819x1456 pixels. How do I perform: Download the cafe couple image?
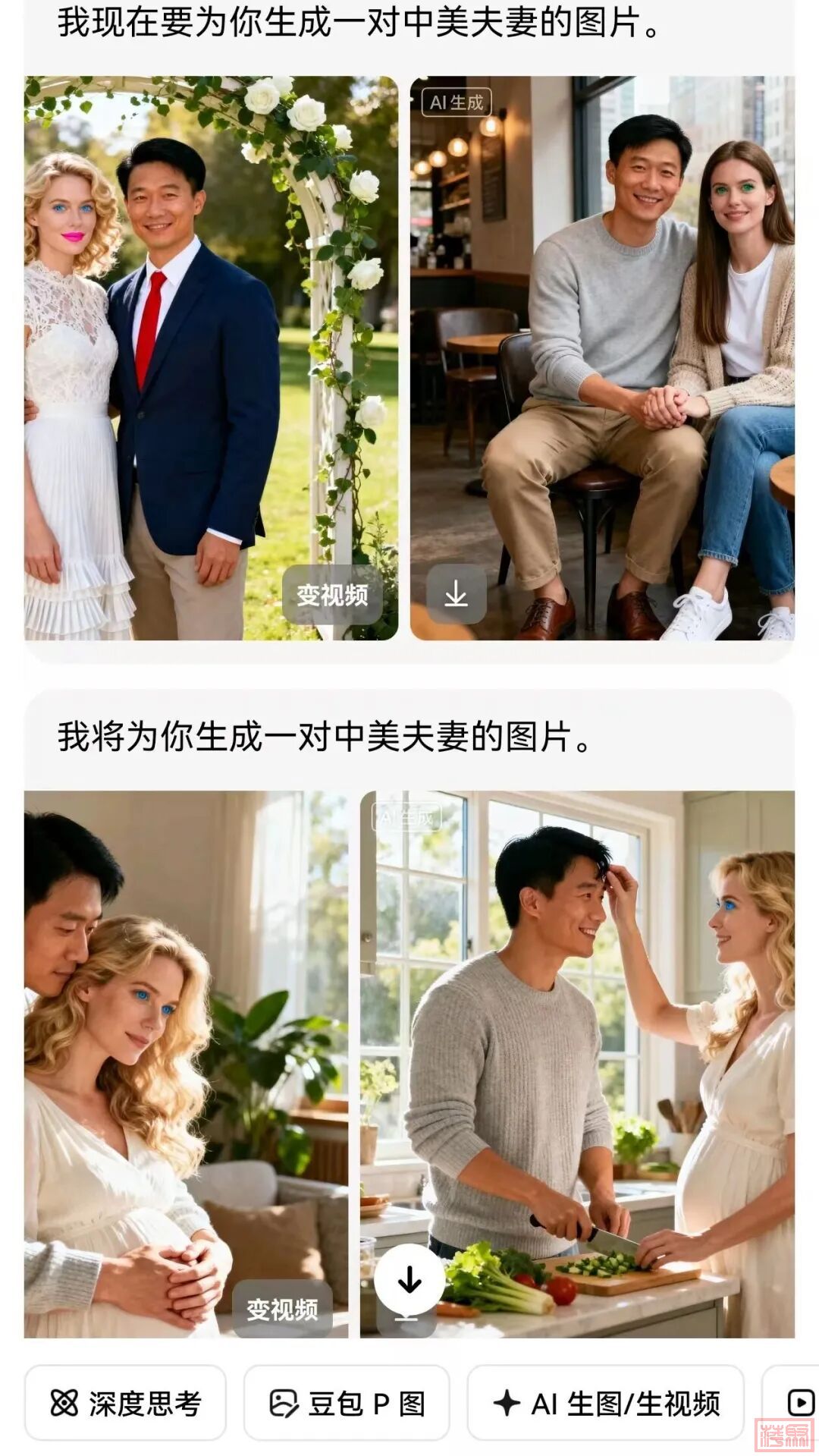click(x=456, y=594)
